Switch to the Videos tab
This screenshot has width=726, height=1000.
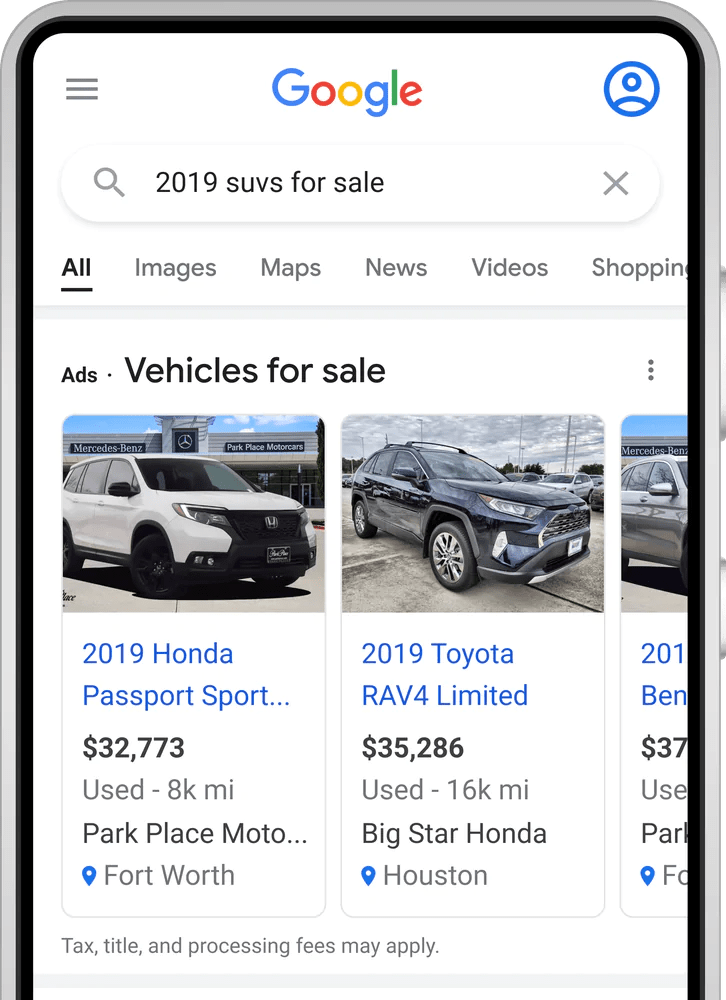509,268
